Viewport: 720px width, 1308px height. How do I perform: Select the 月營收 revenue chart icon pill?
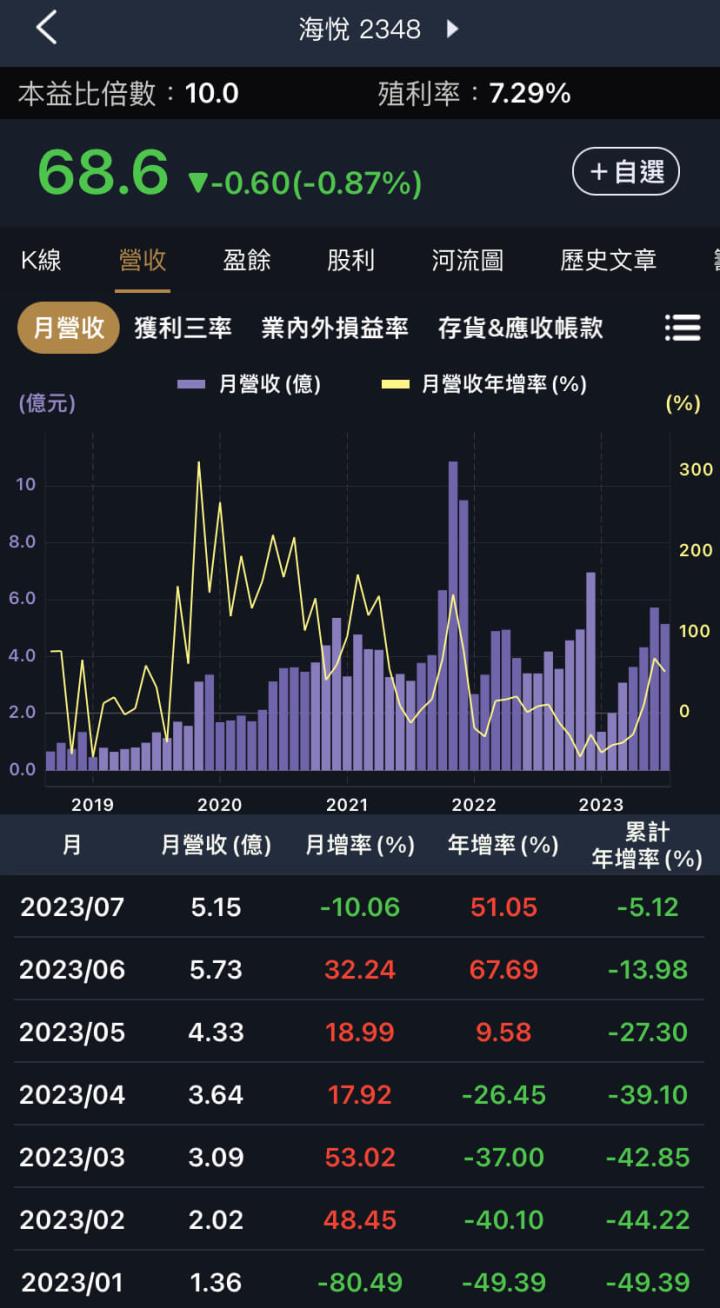tap(67, 327)
